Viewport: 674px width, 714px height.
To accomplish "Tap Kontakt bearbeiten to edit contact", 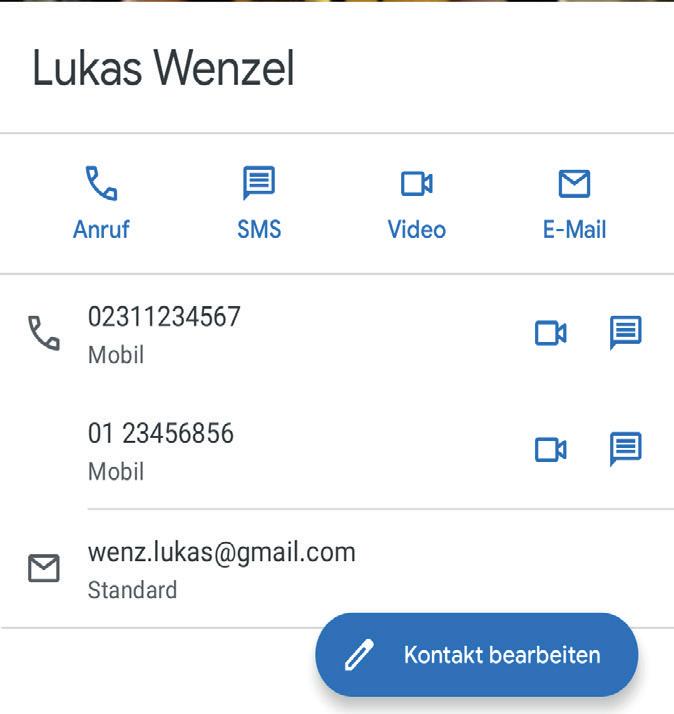I will coord(476,655).
